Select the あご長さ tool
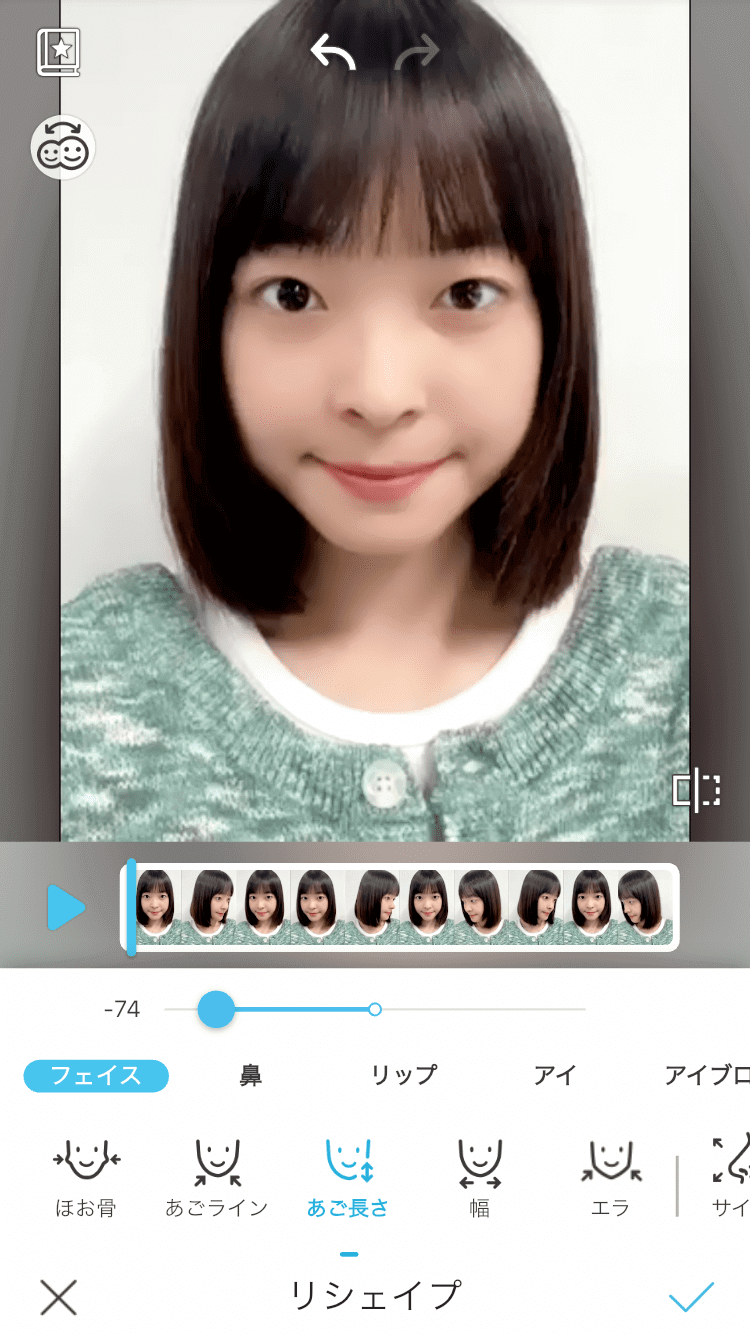 [348, 1177]
